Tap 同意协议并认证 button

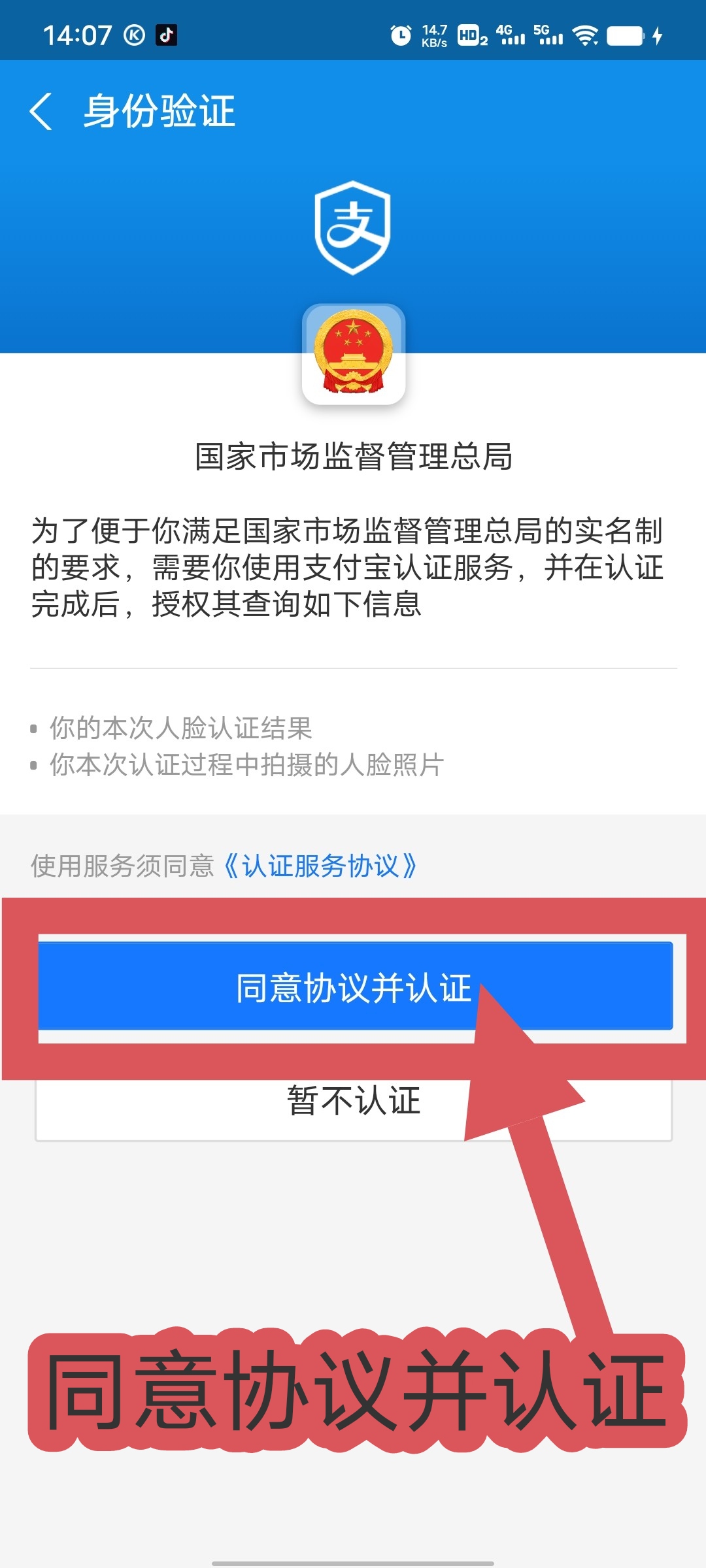click(x=354, y=987)
